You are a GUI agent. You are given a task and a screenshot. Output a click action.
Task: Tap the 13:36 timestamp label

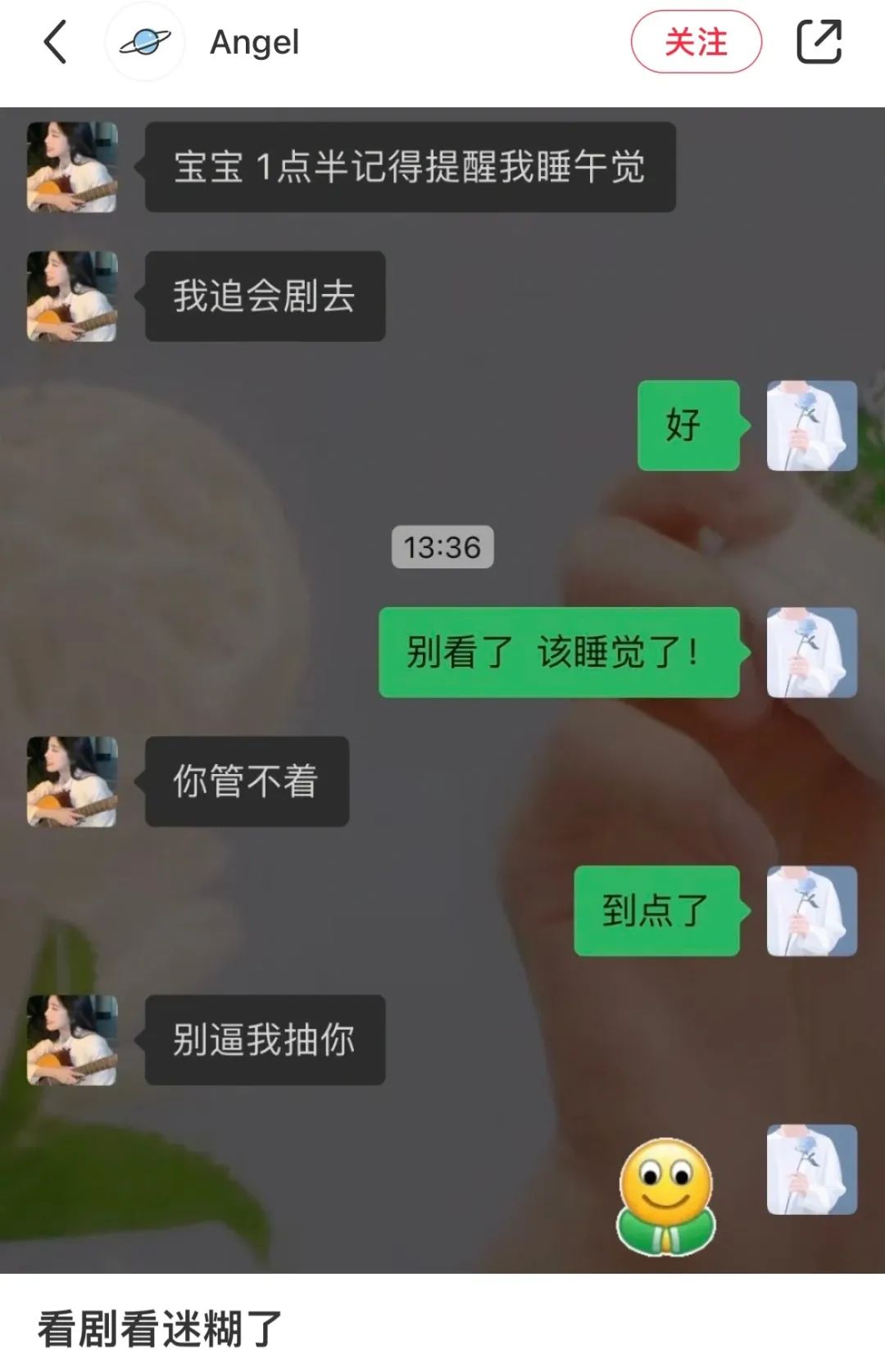point(442,548)
